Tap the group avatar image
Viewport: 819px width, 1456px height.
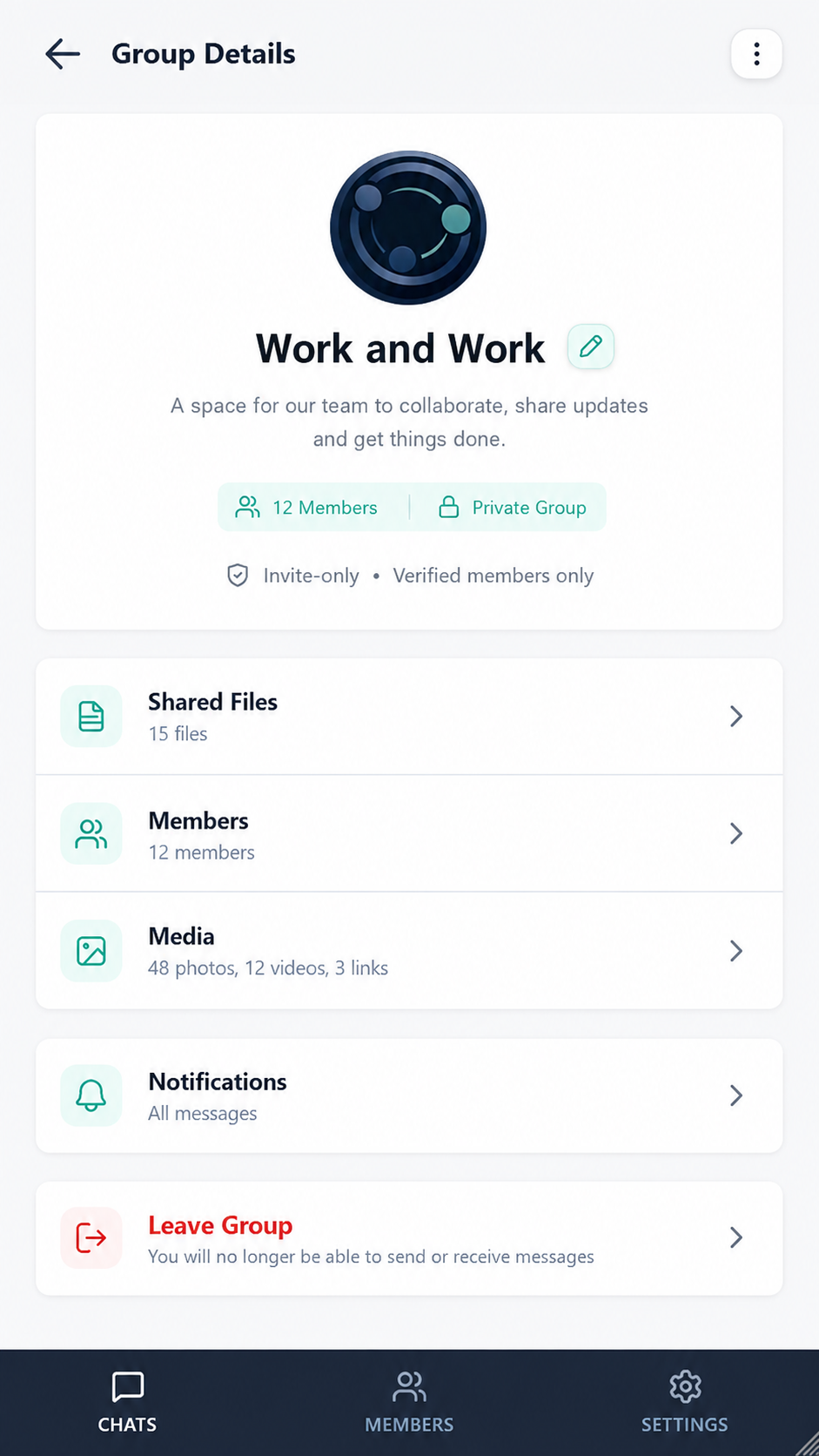point(408,228)
